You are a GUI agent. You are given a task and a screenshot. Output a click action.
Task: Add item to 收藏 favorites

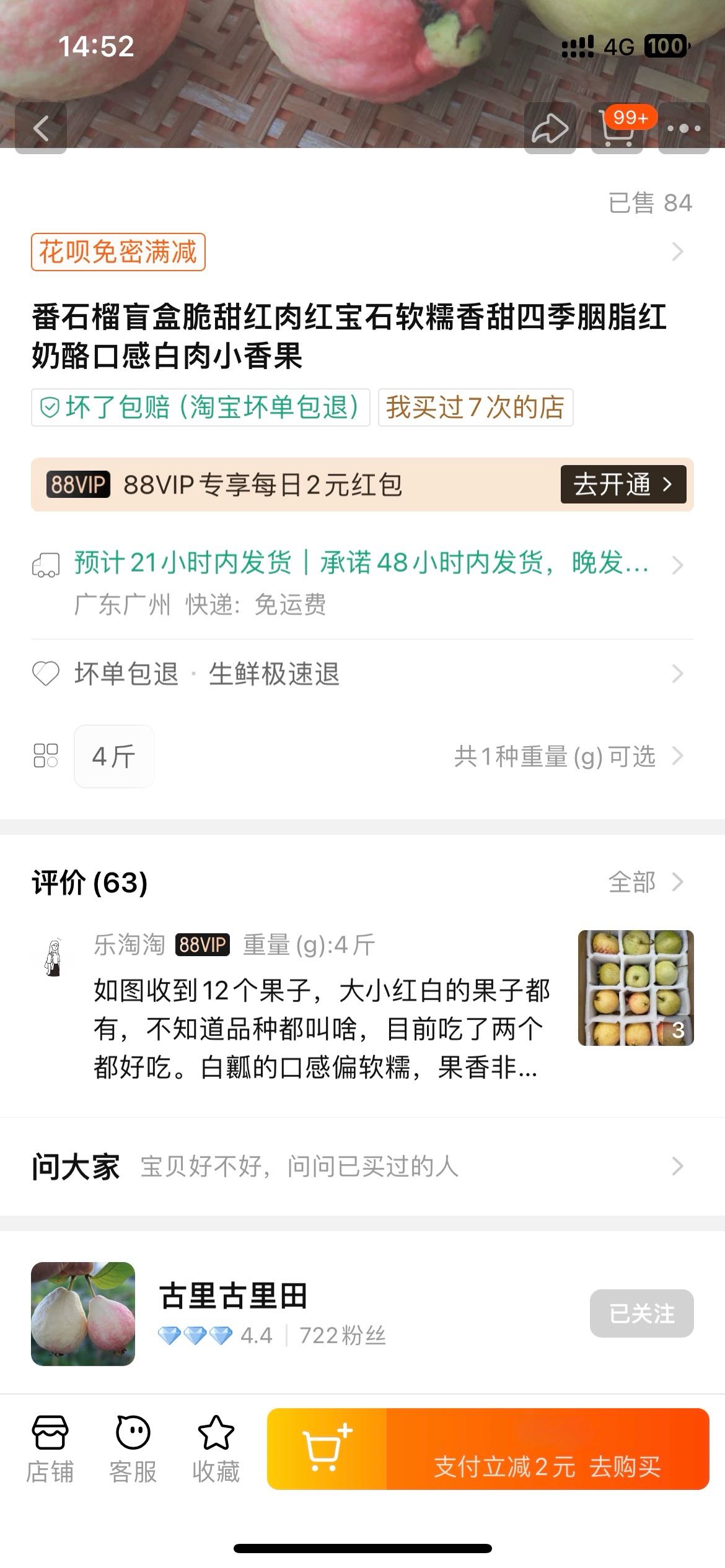216,1449
